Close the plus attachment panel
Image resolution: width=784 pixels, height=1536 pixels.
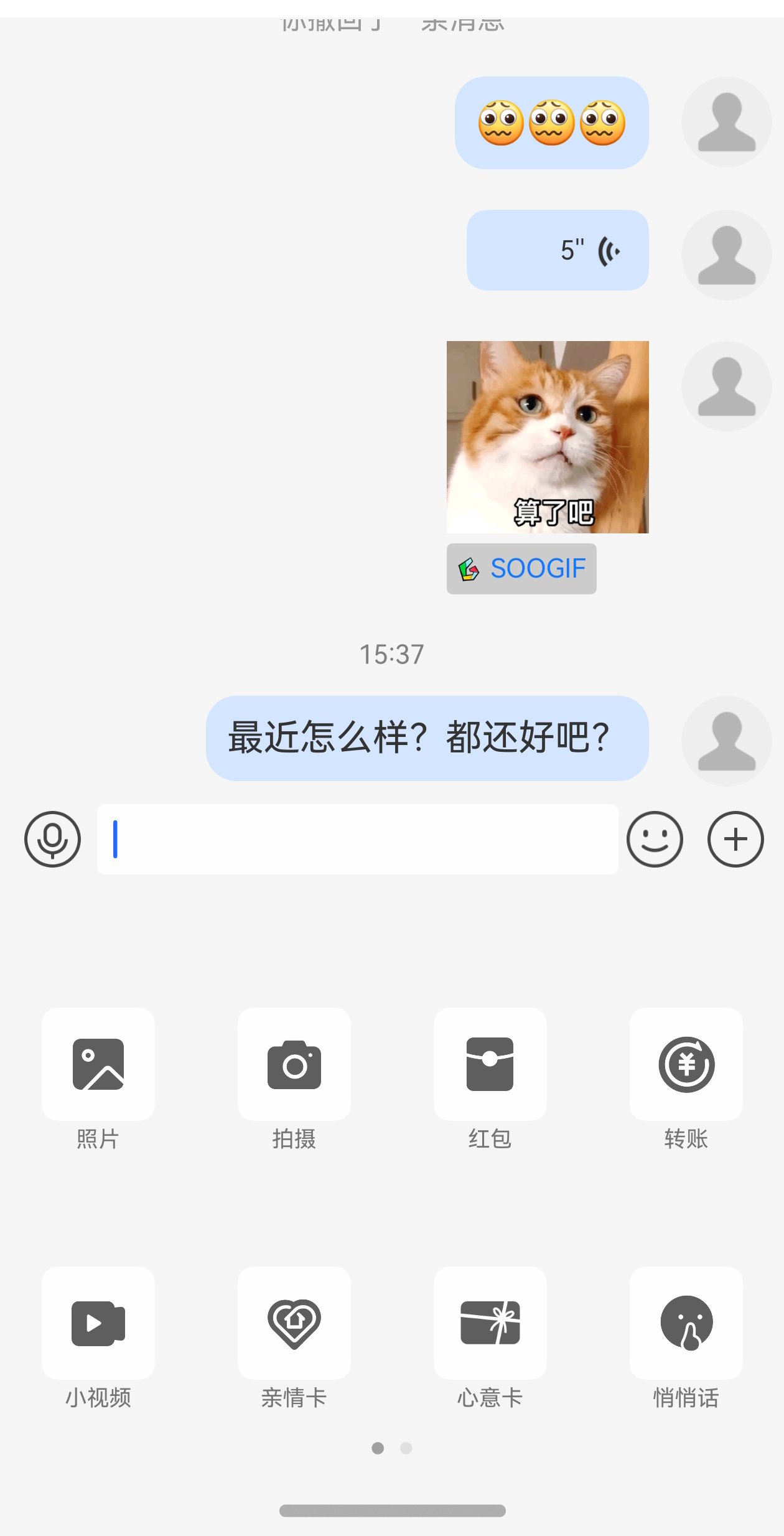(735, 839)
